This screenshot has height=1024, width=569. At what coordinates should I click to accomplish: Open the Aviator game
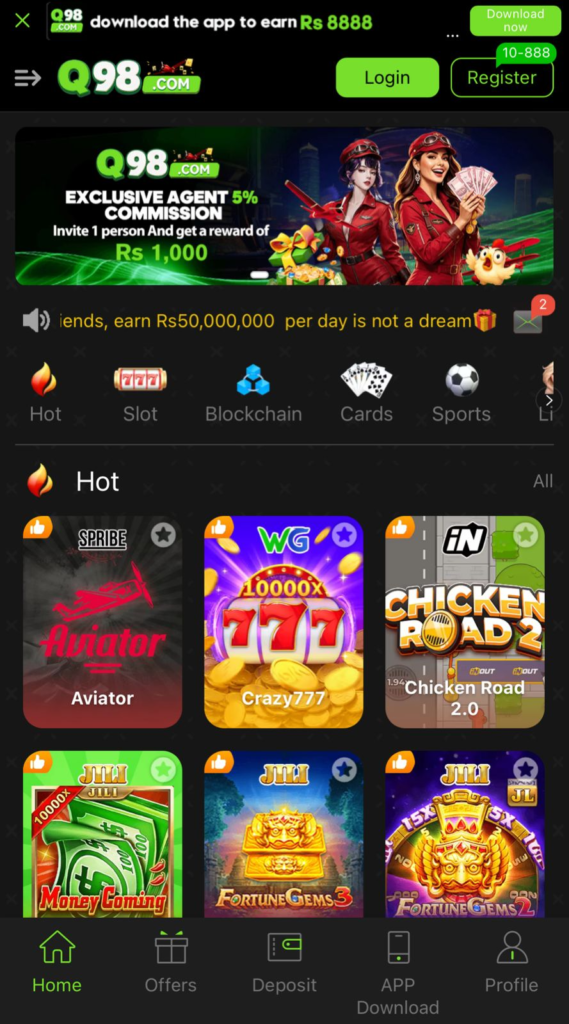pyautogui.click(x=103, y=622)
